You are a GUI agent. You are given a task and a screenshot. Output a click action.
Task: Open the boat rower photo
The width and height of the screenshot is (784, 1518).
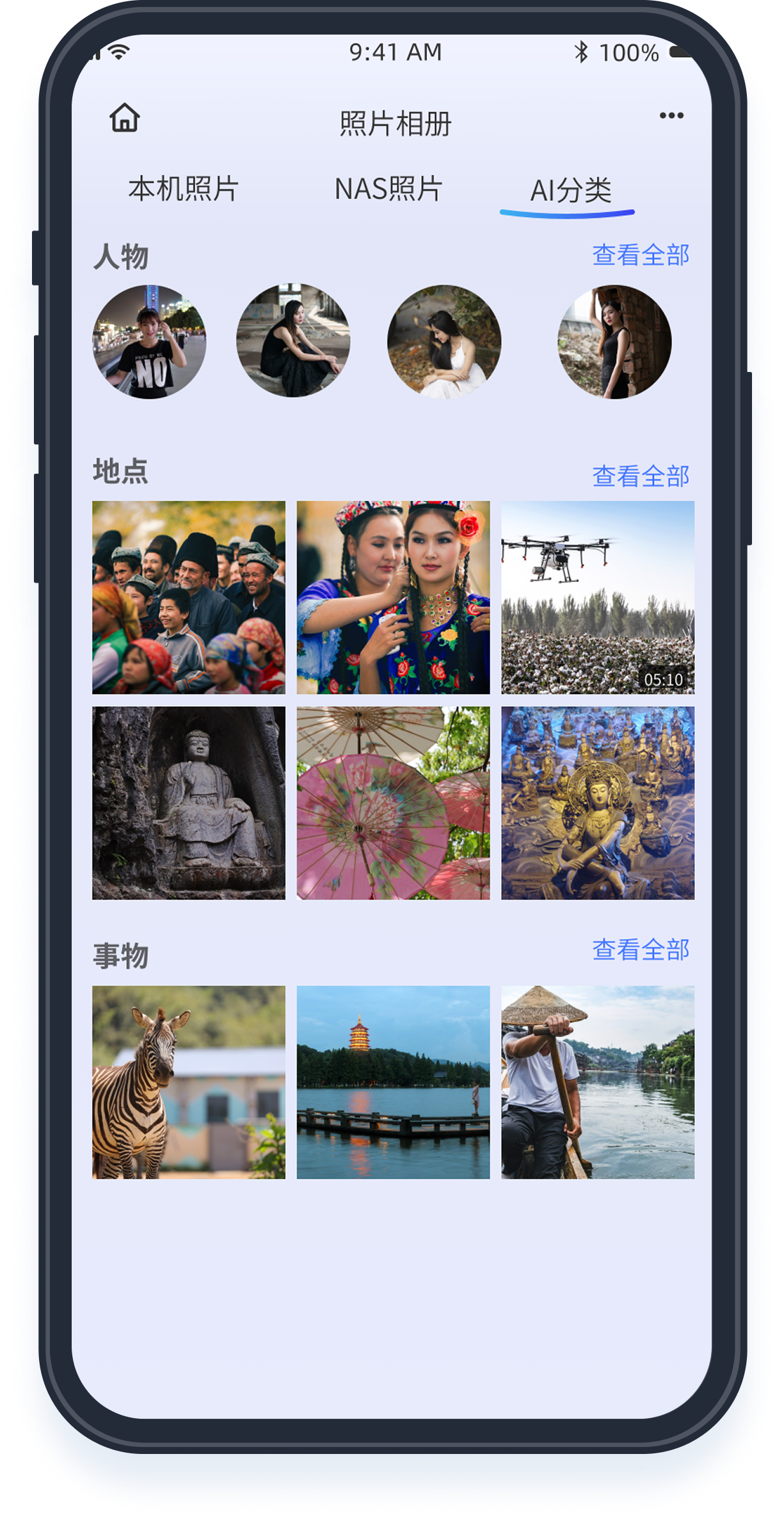point(598,1082)
